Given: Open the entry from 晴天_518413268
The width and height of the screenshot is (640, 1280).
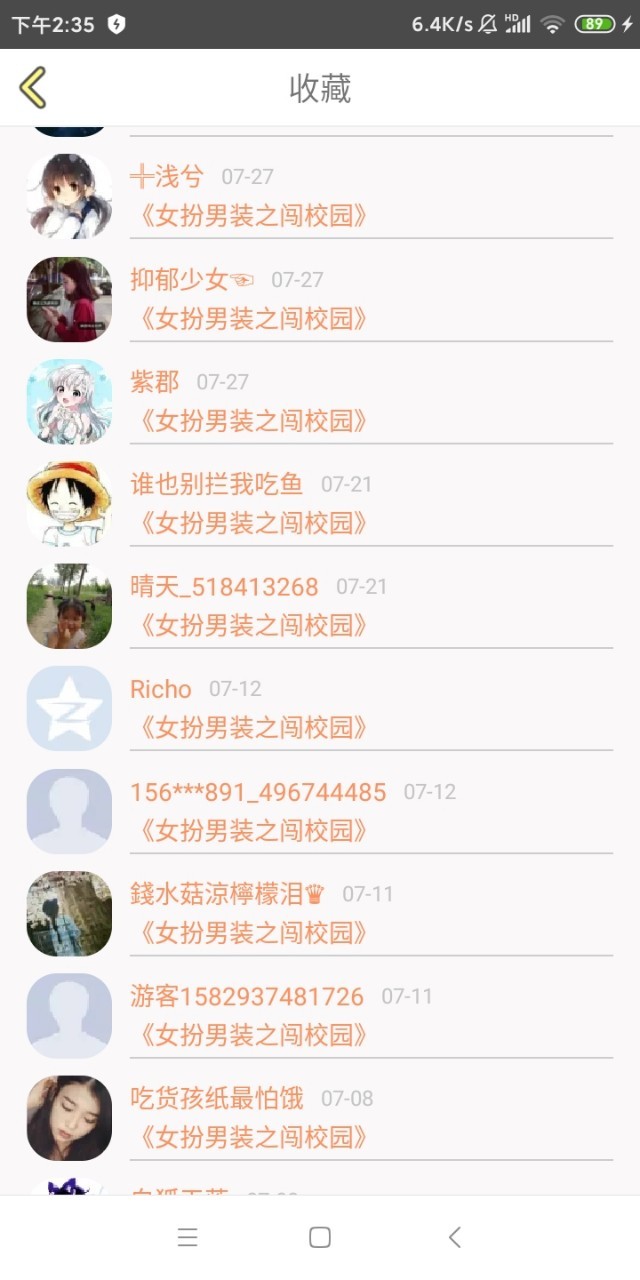Looking at the screenshot, I should pos(320,606).
